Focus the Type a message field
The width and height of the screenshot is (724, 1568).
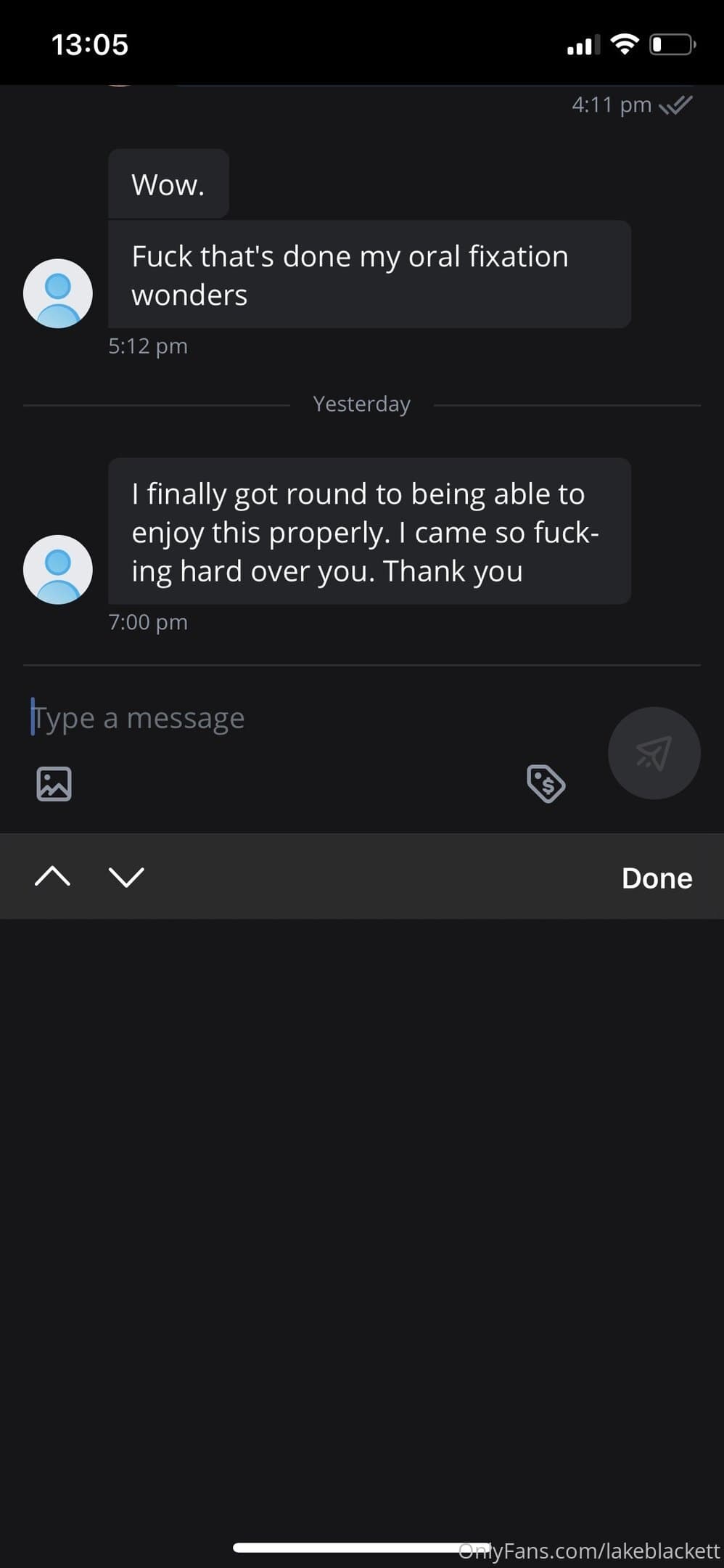click(x=290, y=718)
